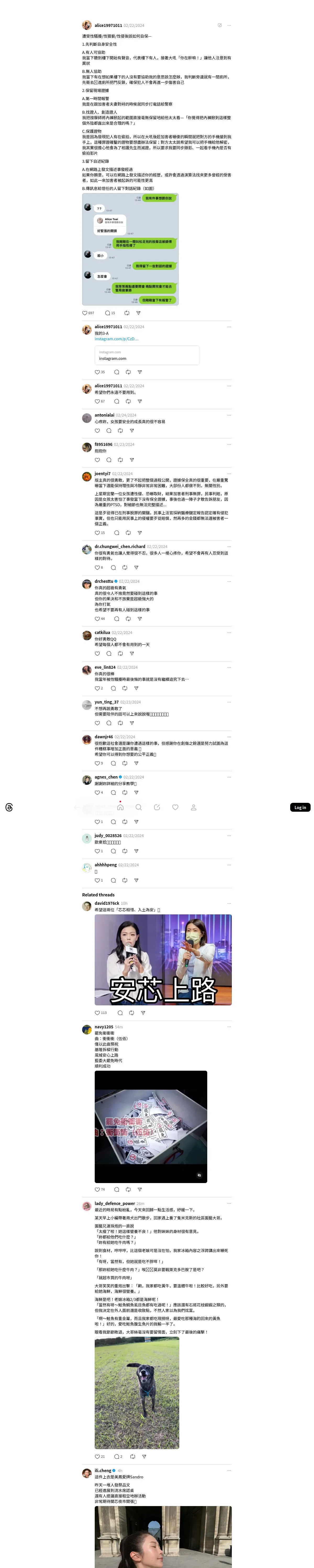Tap the Log in button
The width and height of the screenshot is (314, 1568).
(300, 807)
